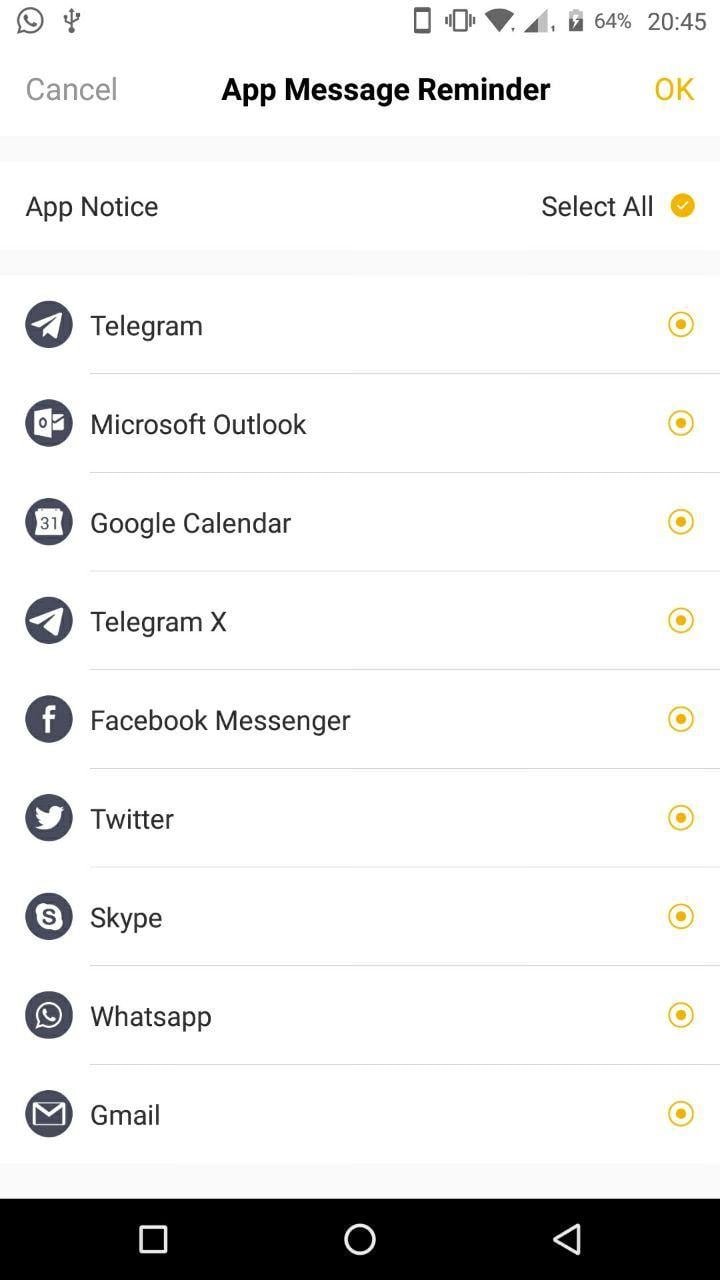Toggle Telegram X reminder

click(681, 620)
